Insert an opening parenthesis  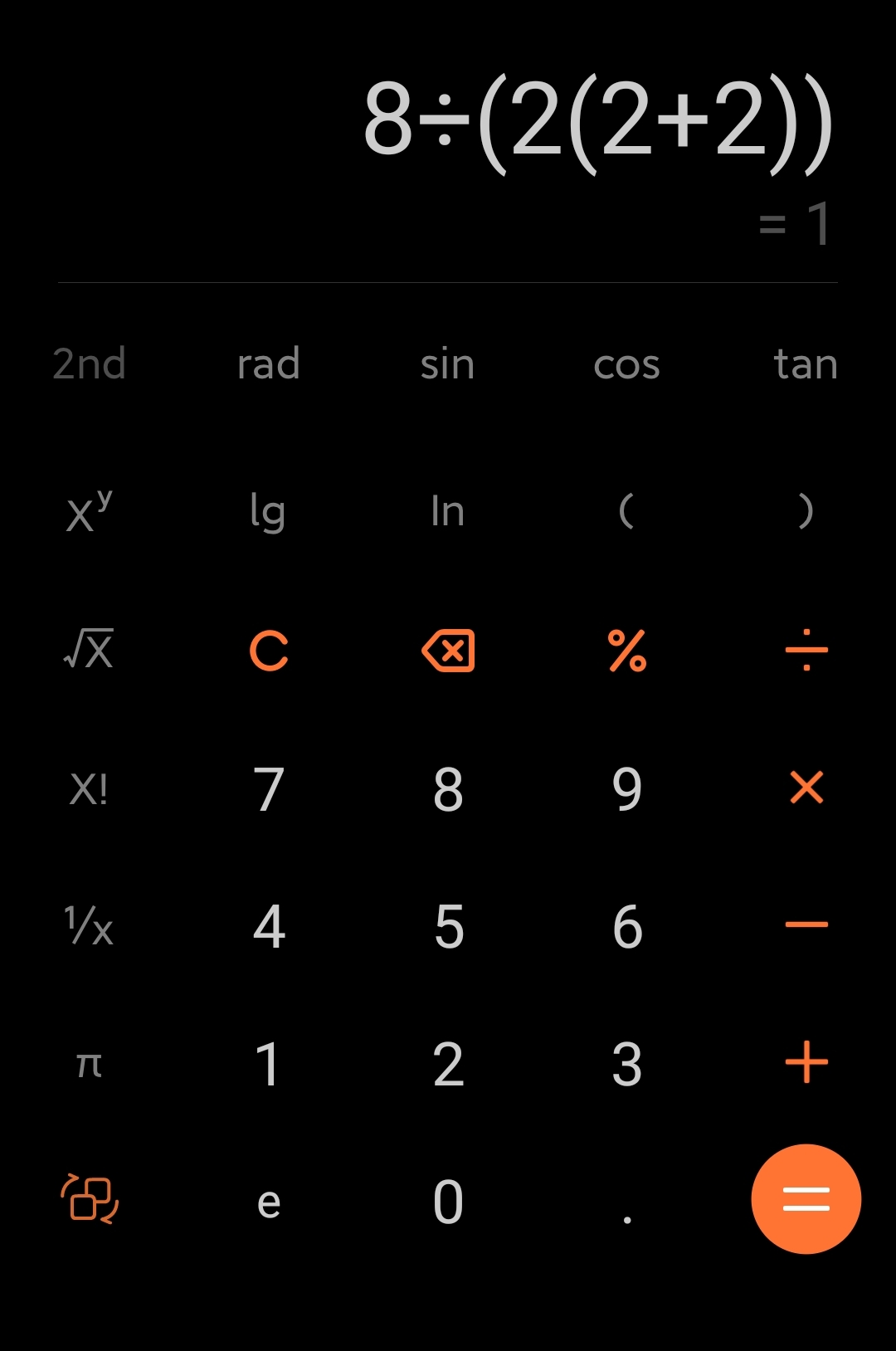pos(627,510)
